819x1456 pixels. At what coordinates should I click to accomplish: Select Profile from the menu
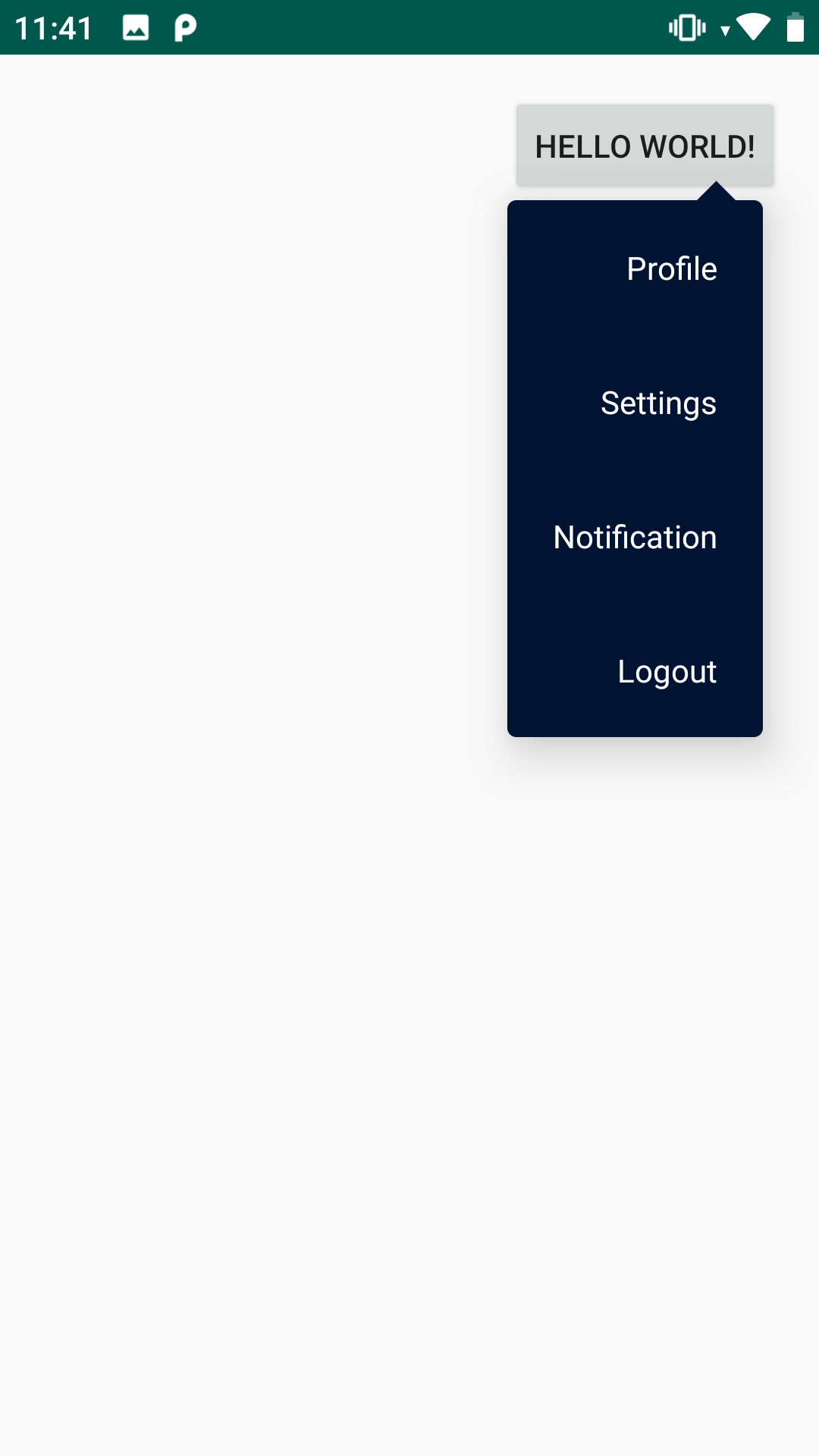(x=670, y=268)
